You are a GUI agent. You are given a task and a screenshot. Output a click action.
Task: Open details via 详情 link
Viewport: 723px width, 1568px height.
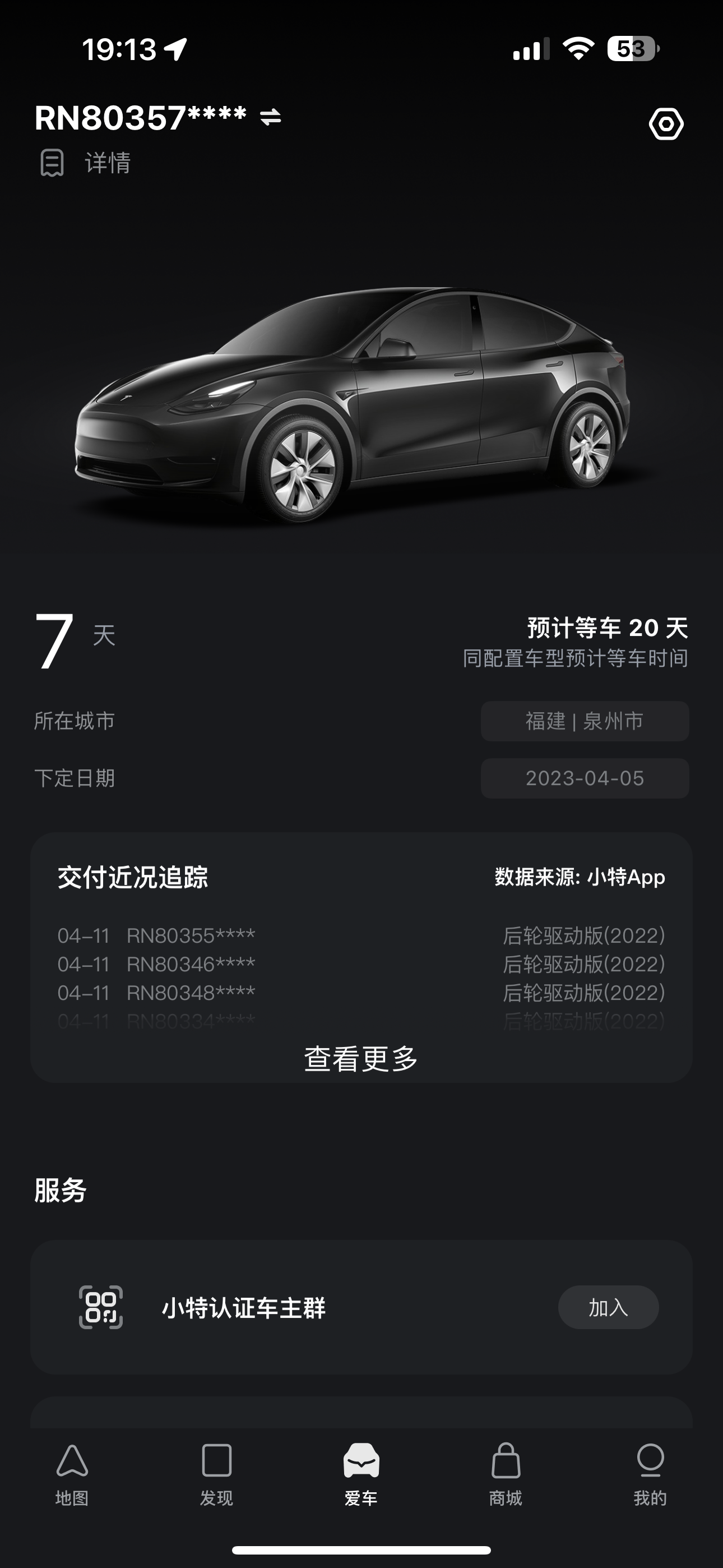107,163
